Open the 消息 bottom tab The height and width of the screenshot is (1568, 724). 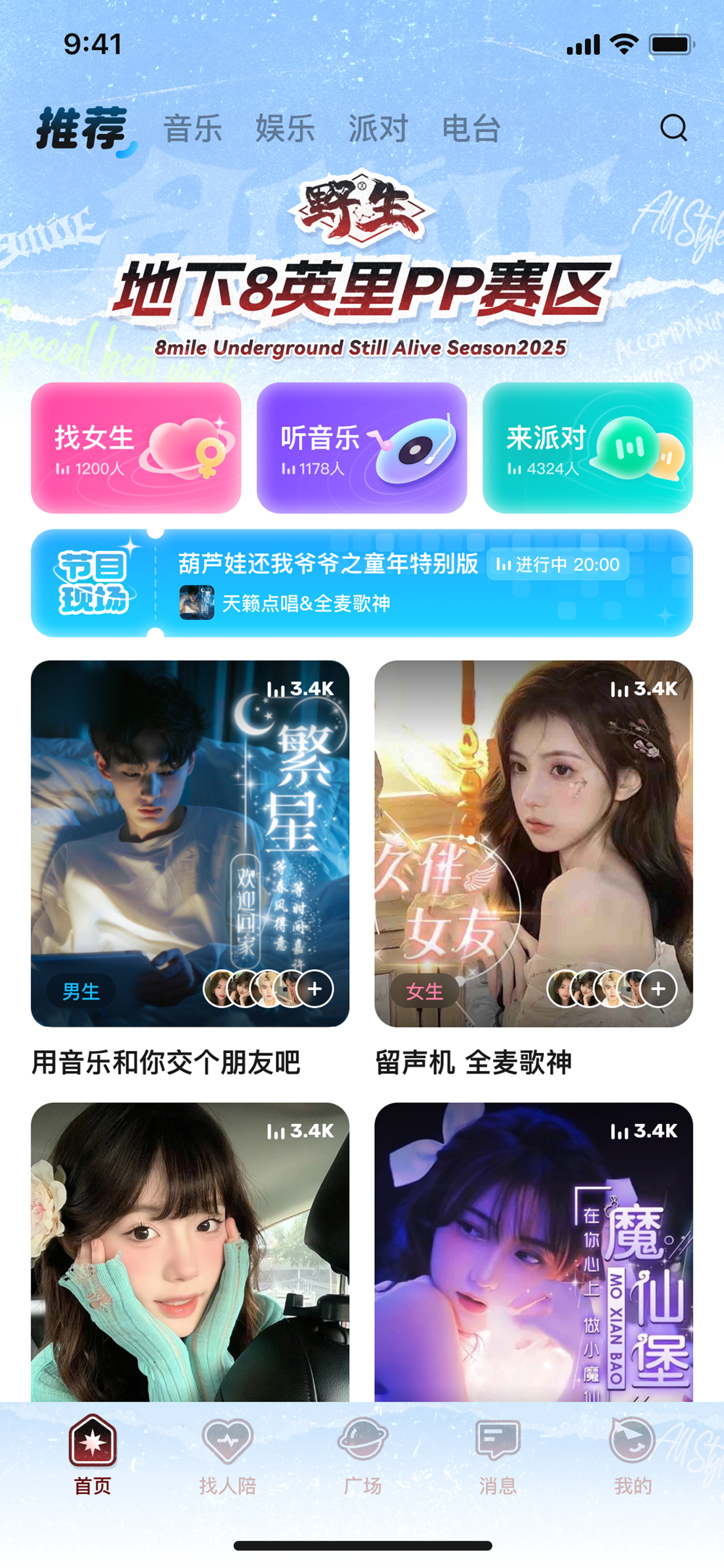coord(498,1456)
